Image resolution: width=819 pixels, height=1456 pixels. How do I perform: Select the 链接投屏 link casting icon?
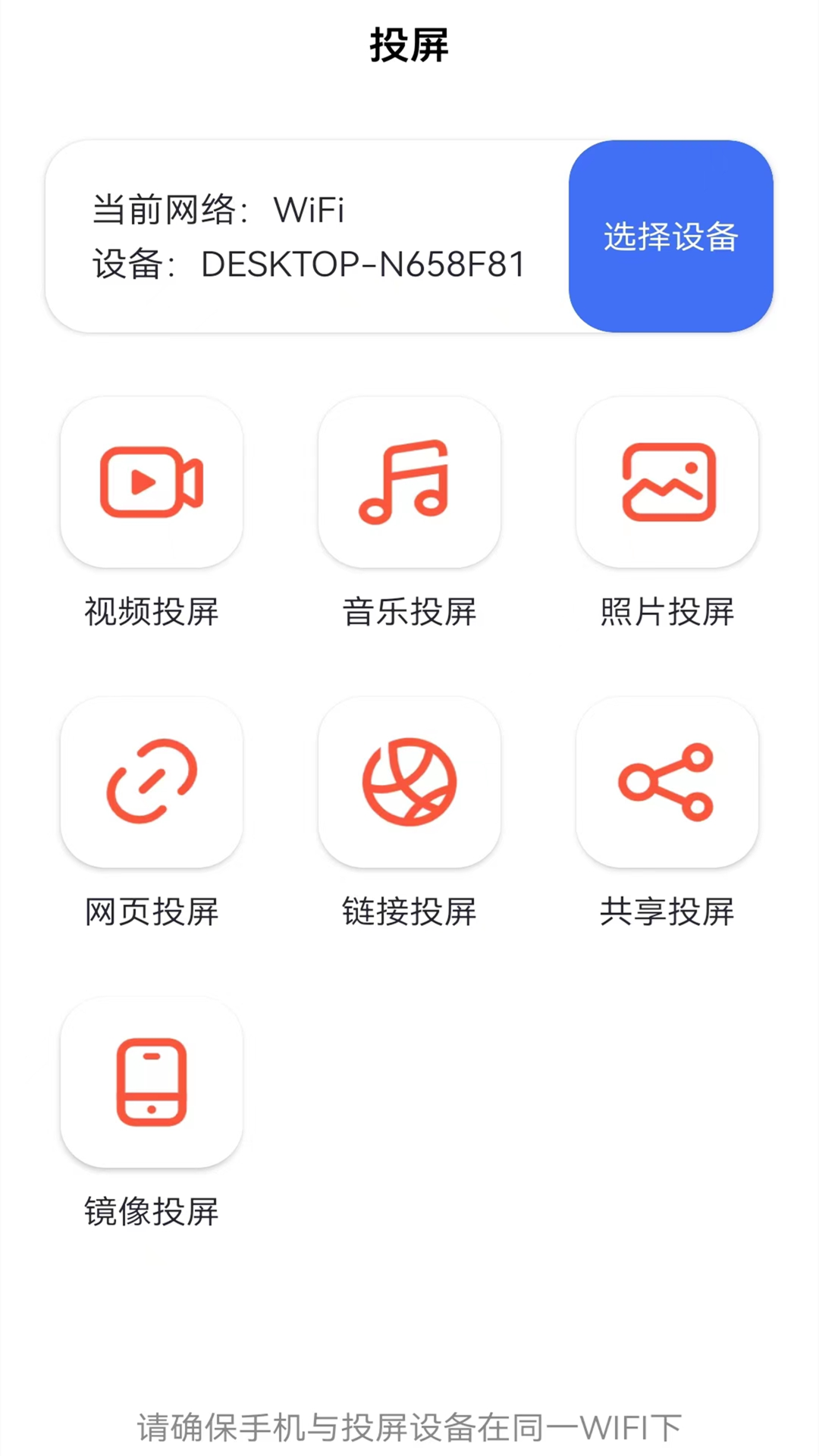click(x=409, y=783)
